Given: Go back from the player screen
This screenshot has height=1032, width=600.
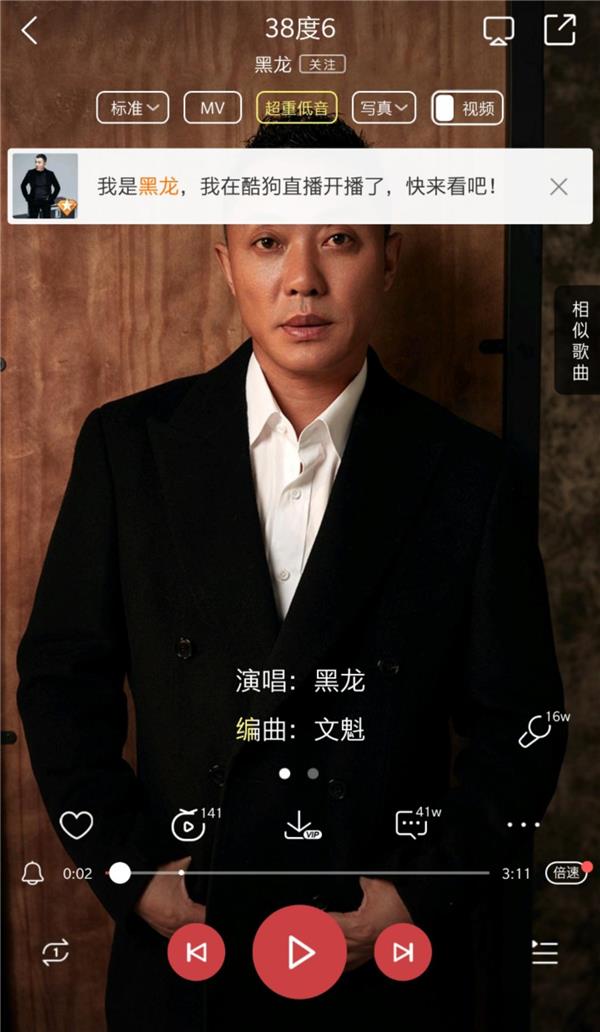Looking at the screenshot, I should click(29, 30).
